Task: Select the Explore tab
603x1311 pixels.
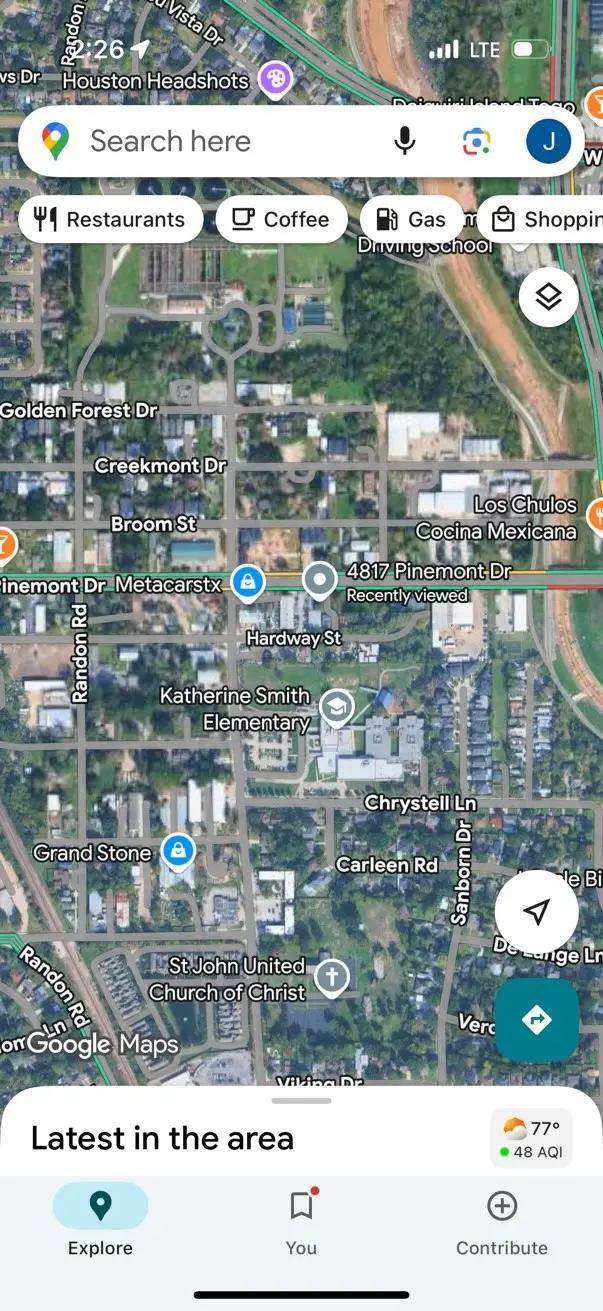Action: coord(100,1220)
